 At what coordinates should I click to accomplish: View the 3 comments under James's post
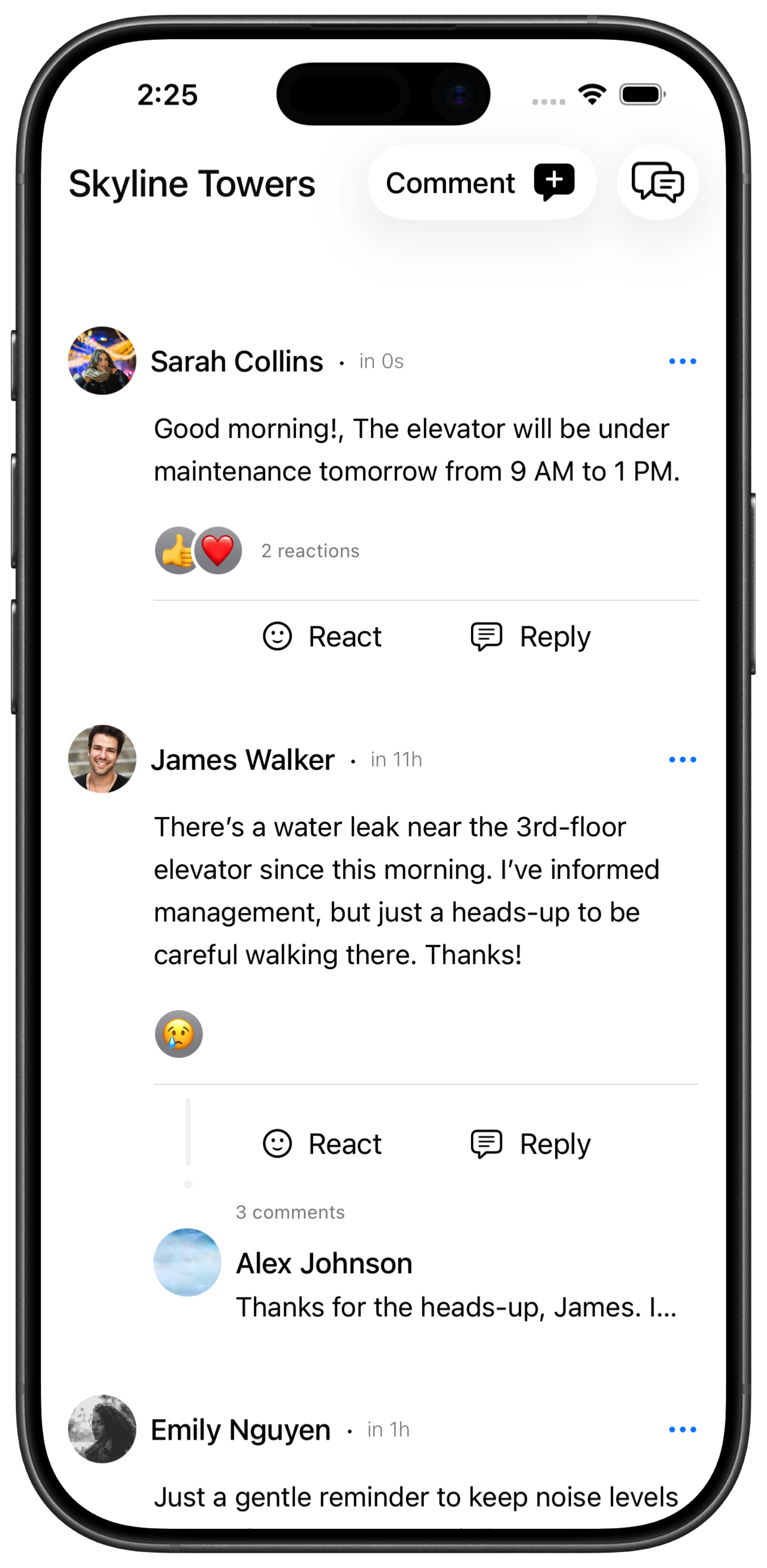pyautogui.click(x=290, y=1212)
